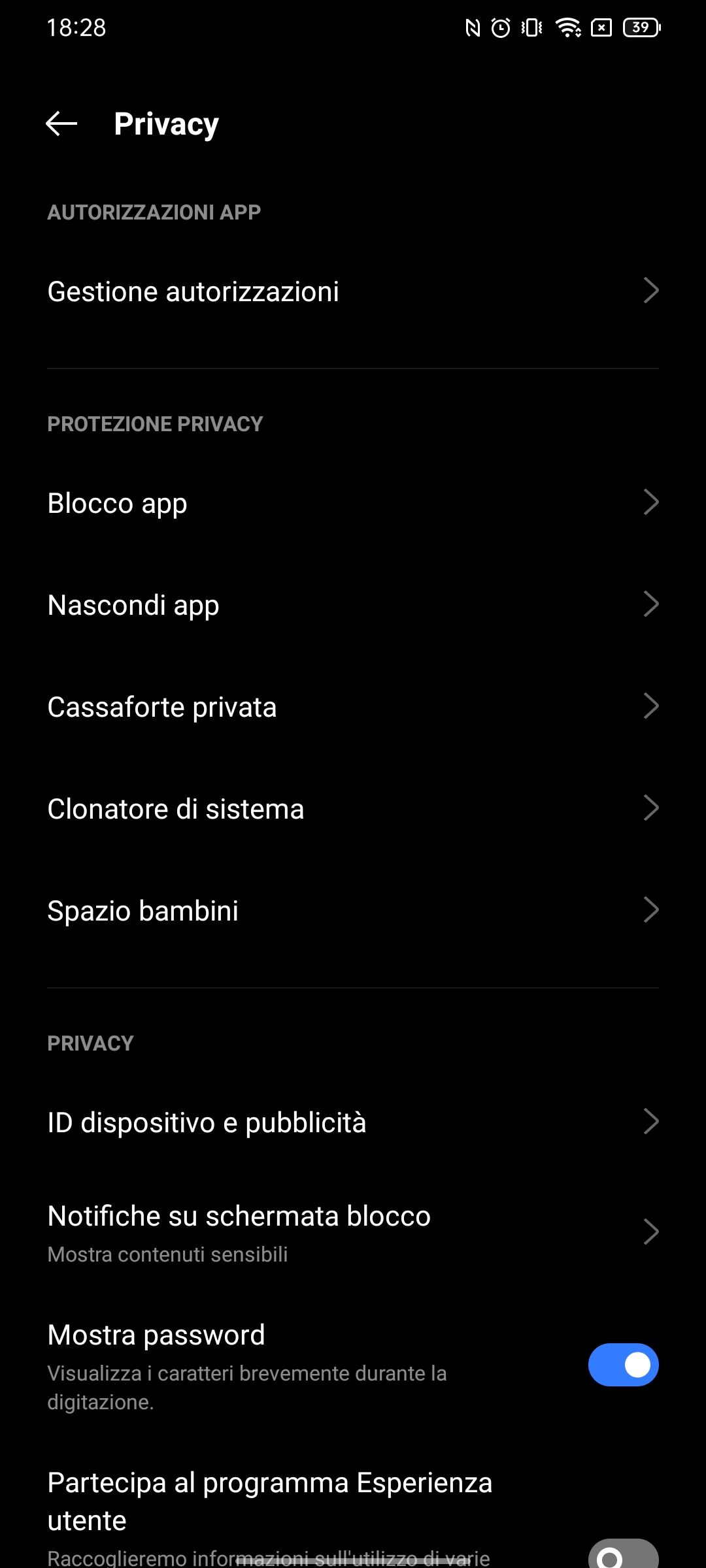The image size is (706, 1568).
Task: Open ID dispositivo e pubblicità
Action: click(x=353, y=1122)
